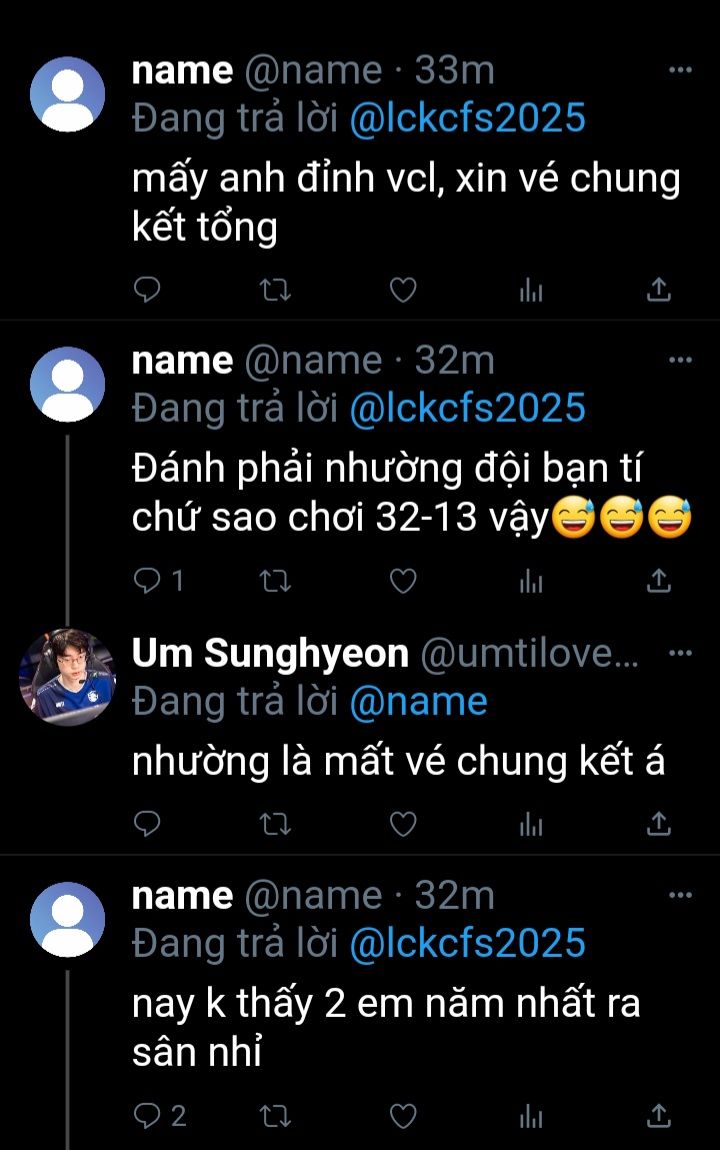Open @lckcfs2025 link in the "mấy anh đỉnh vcl" tweet

pyautogui.click(x=467, y=118)
